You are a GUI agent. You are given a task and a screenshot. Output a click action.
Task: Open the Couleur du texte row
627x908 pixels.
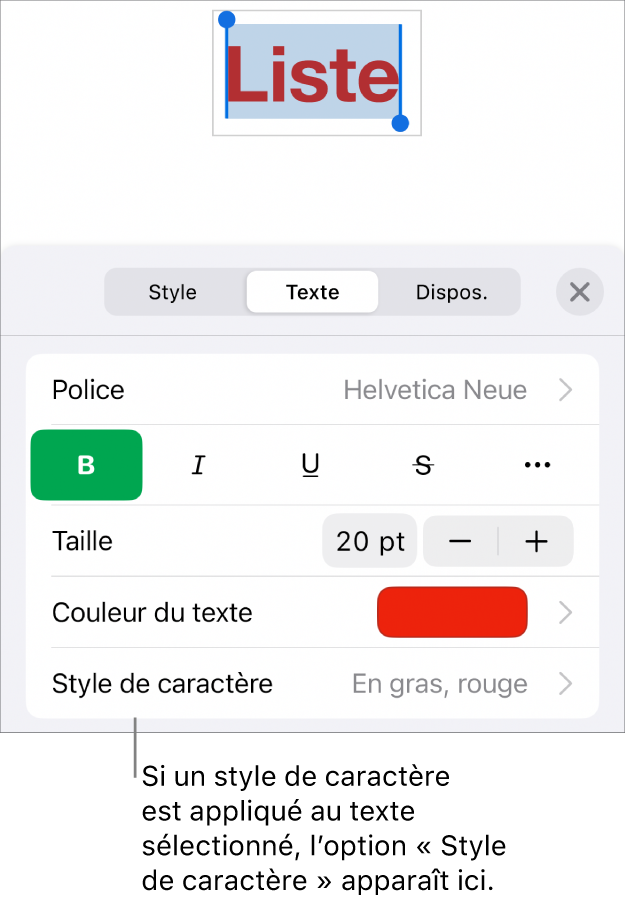tap(312, 613)
